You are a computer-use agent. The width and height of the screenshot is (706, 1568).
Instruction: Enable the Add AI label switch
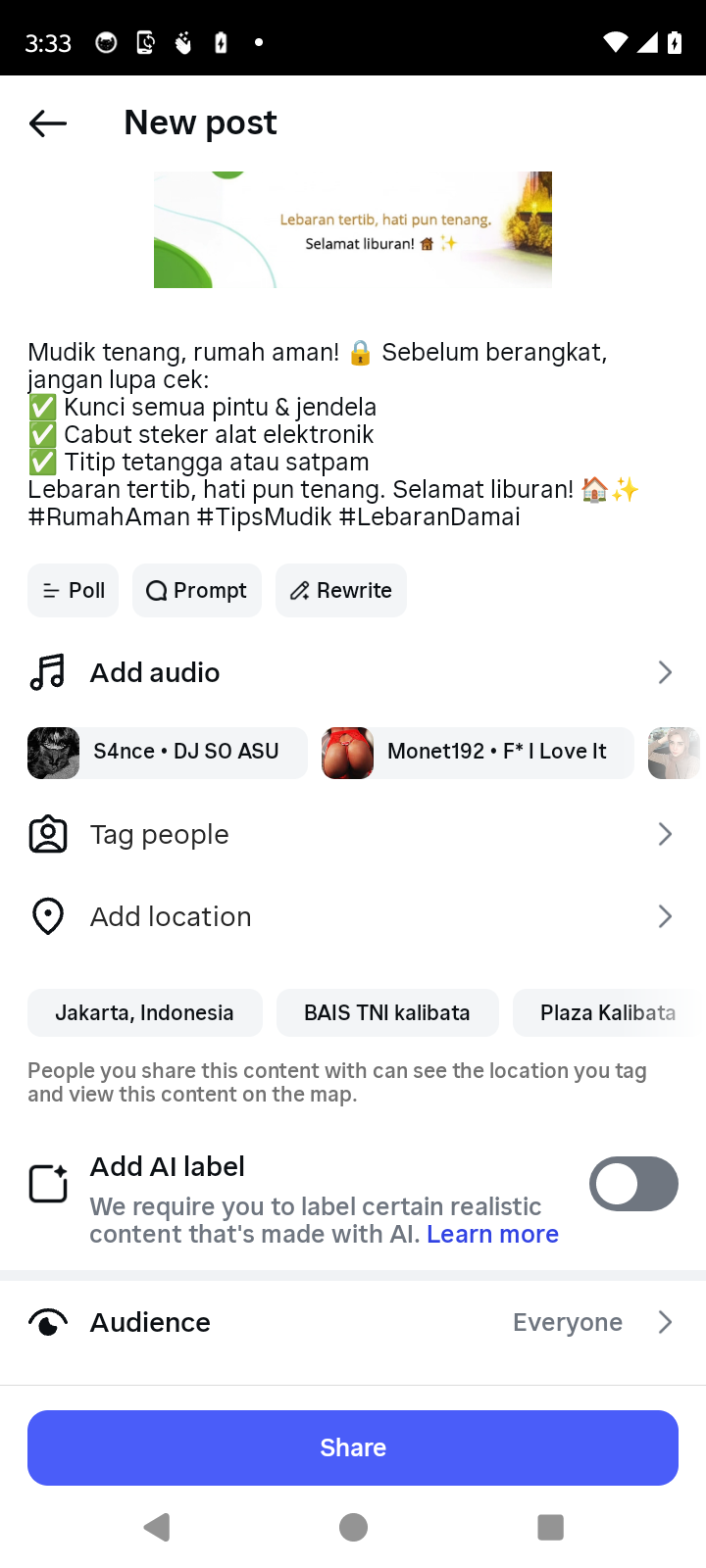633,1184
